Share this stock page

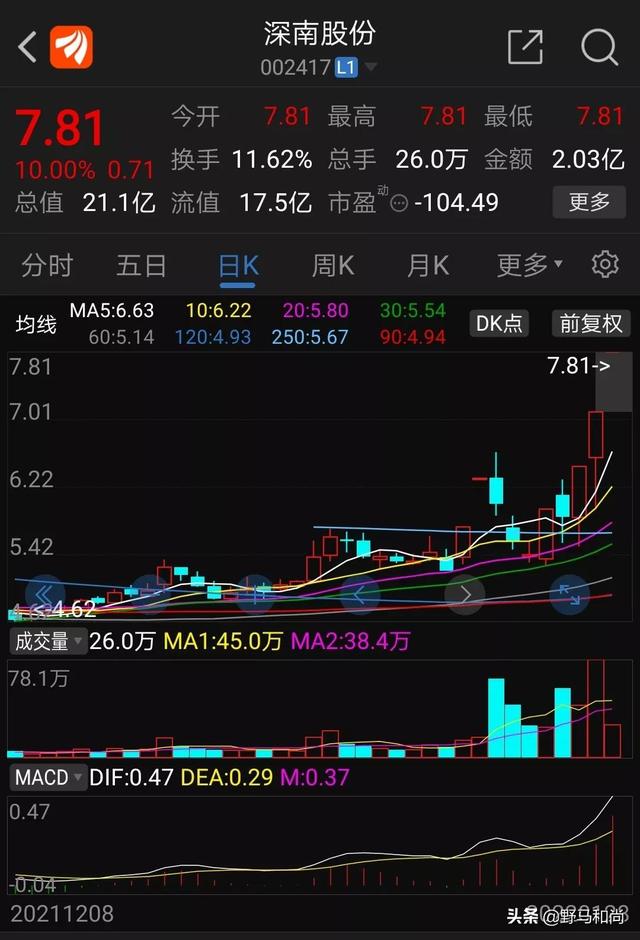tap(525, 47)
